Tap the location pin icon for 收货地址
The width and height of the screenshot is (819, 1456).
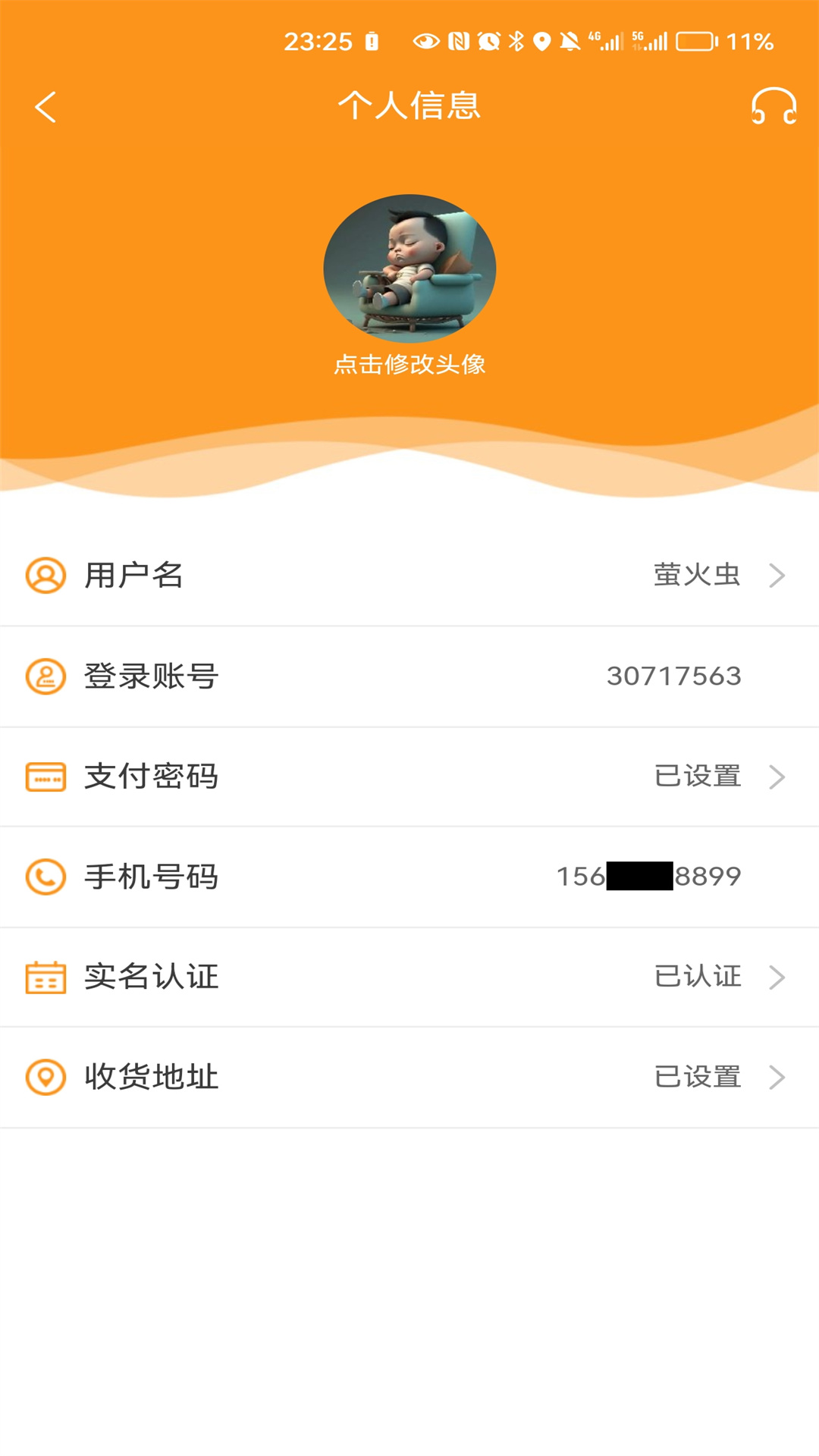(45, 1077)
